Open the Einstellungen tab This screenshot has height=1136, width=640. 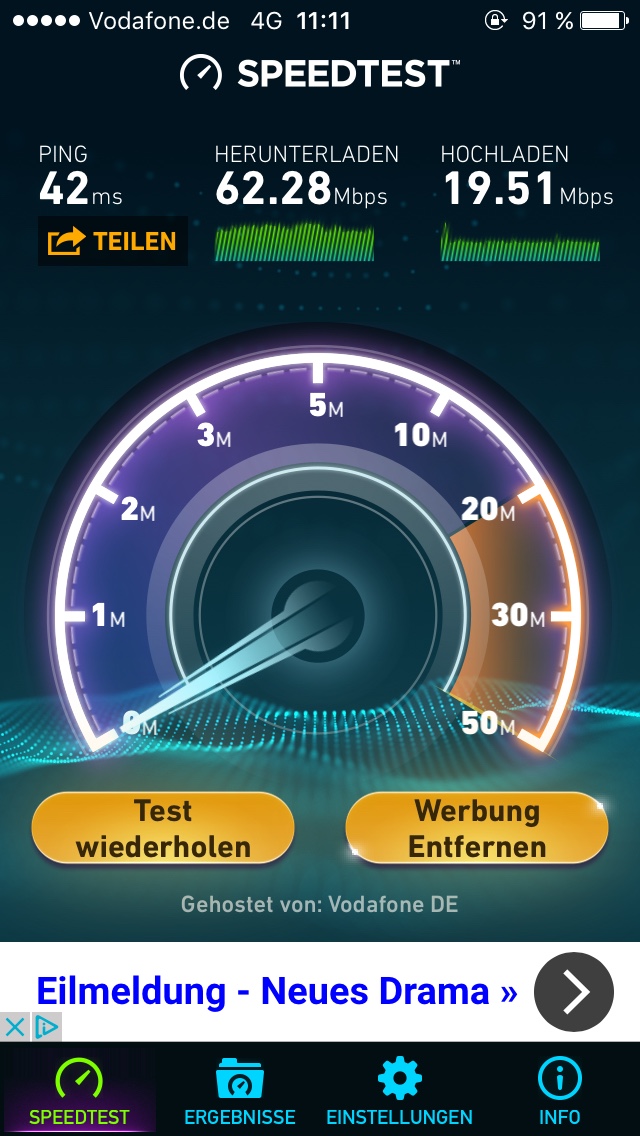coord(399,1092)
